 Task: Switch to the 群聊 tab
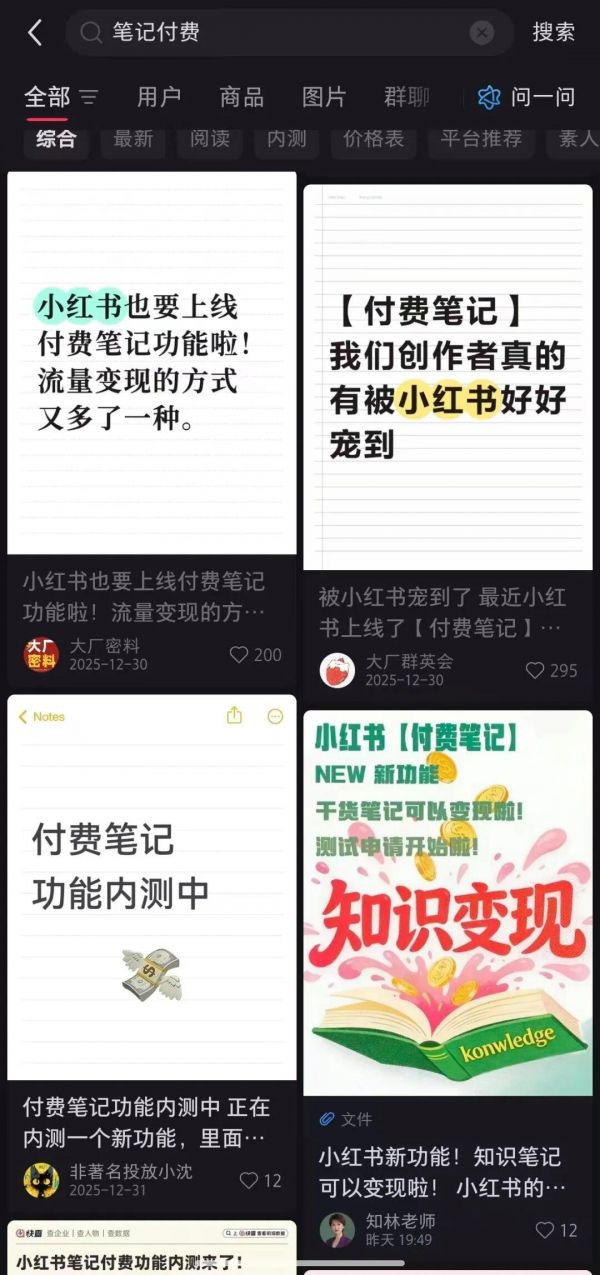click(406, 97)
